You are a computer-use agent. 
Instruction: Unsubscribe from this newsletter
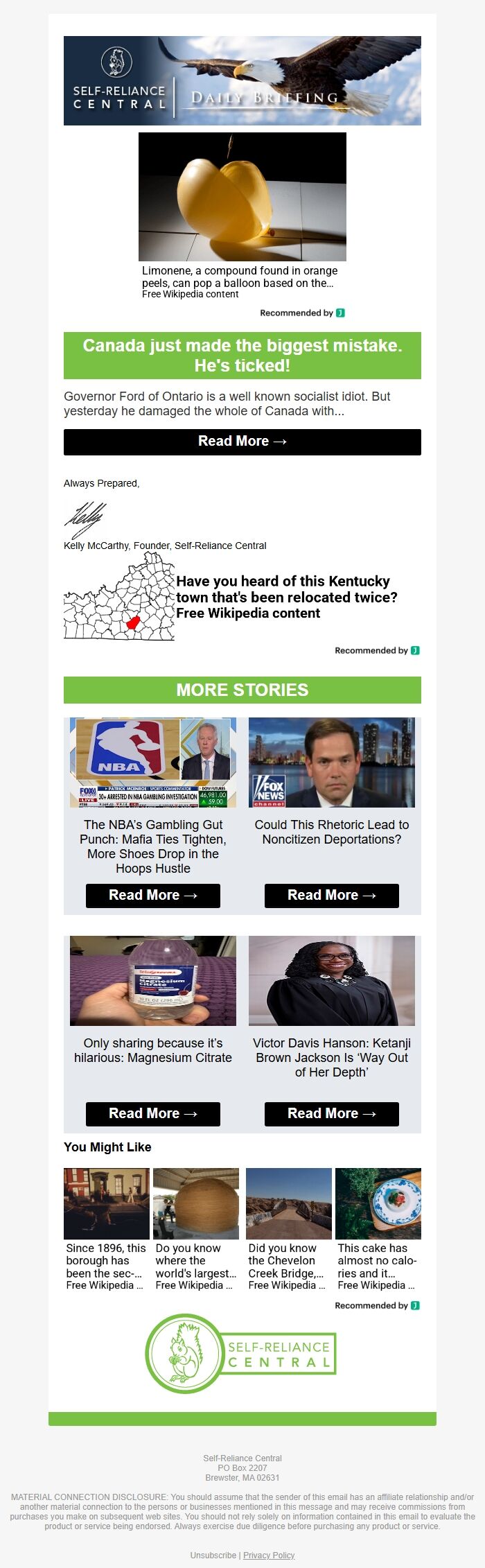[213, 1555]
